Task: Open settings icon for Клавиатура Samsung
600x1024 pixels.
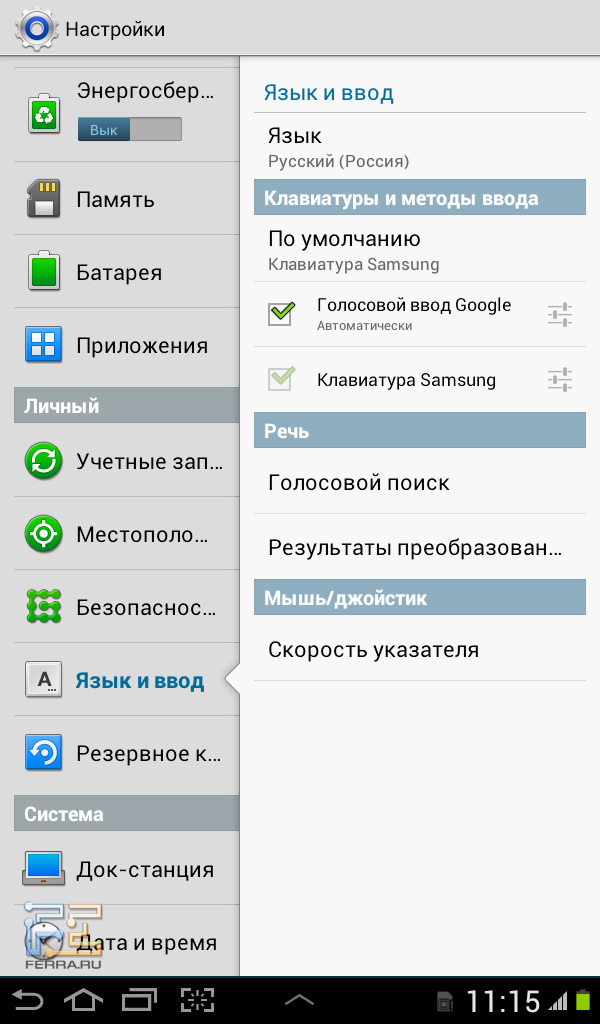Action: click(560, 380)
